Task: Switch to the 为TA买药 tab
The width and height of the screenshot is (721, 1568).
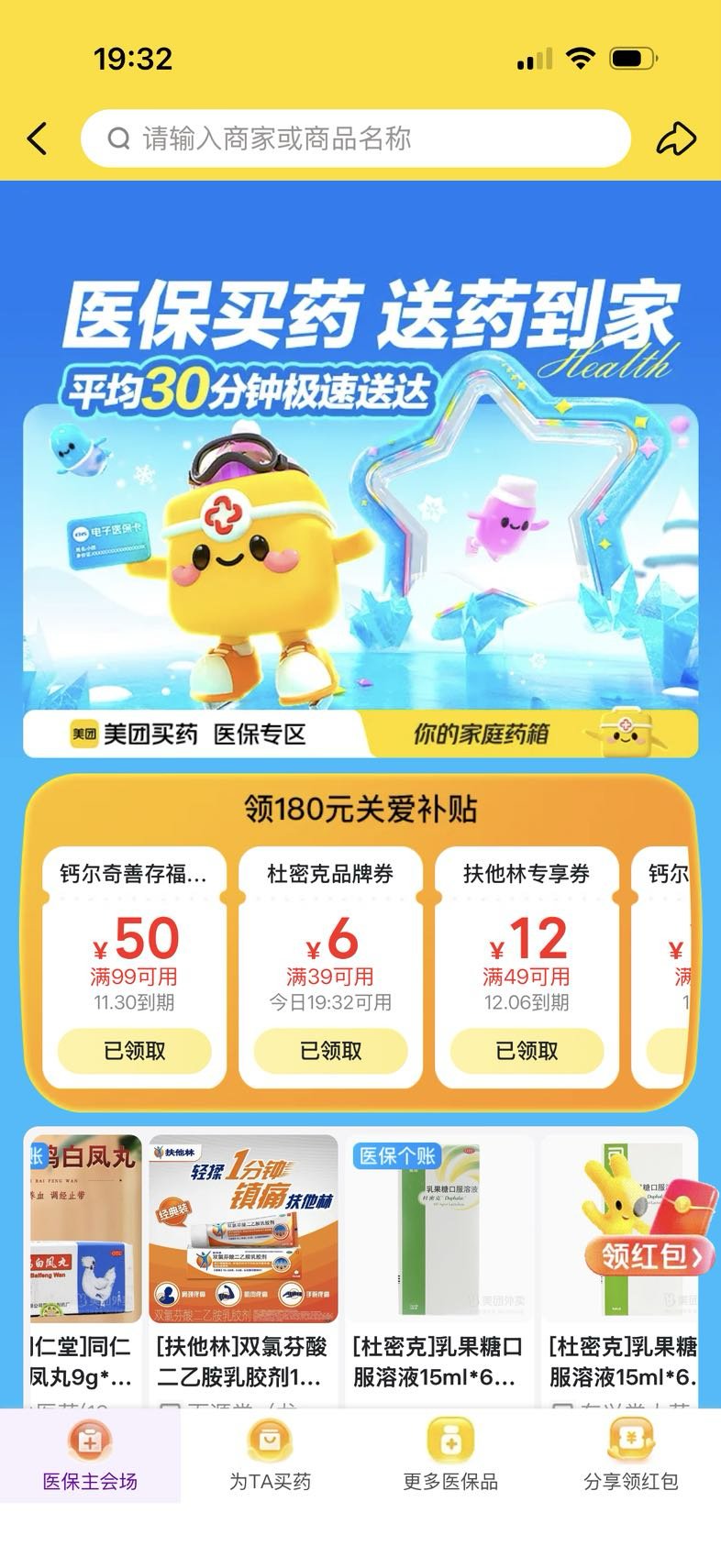Action: pos(270,1458)
